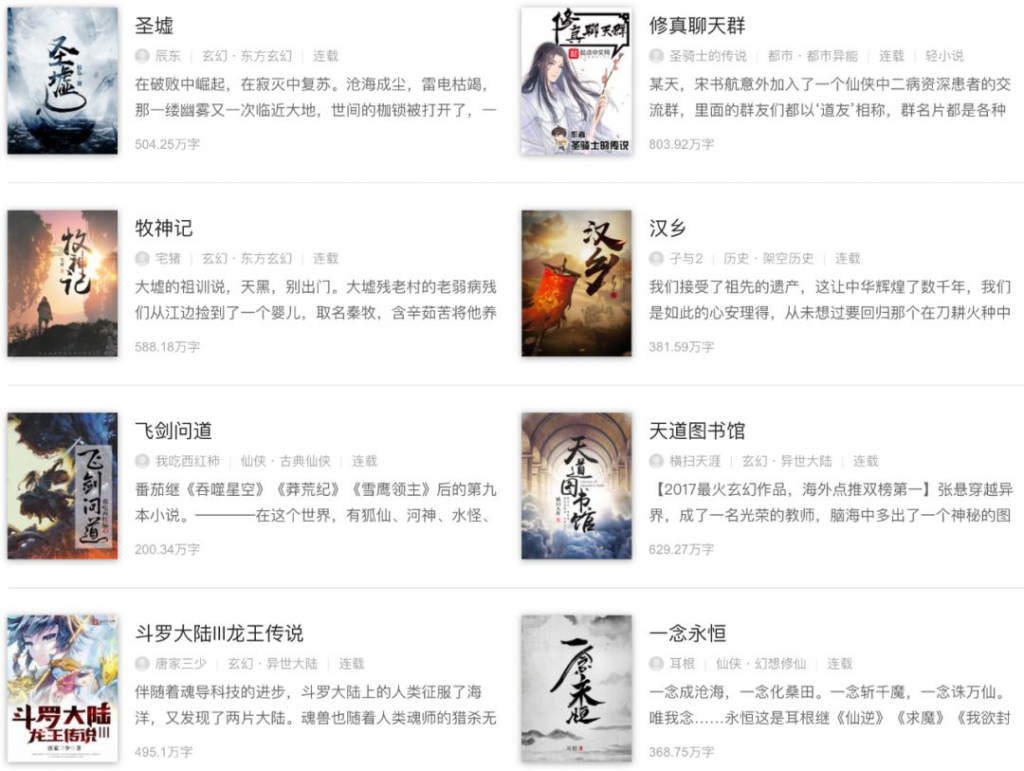
Task: Open the 牧神记 title link
Action: 164,228
